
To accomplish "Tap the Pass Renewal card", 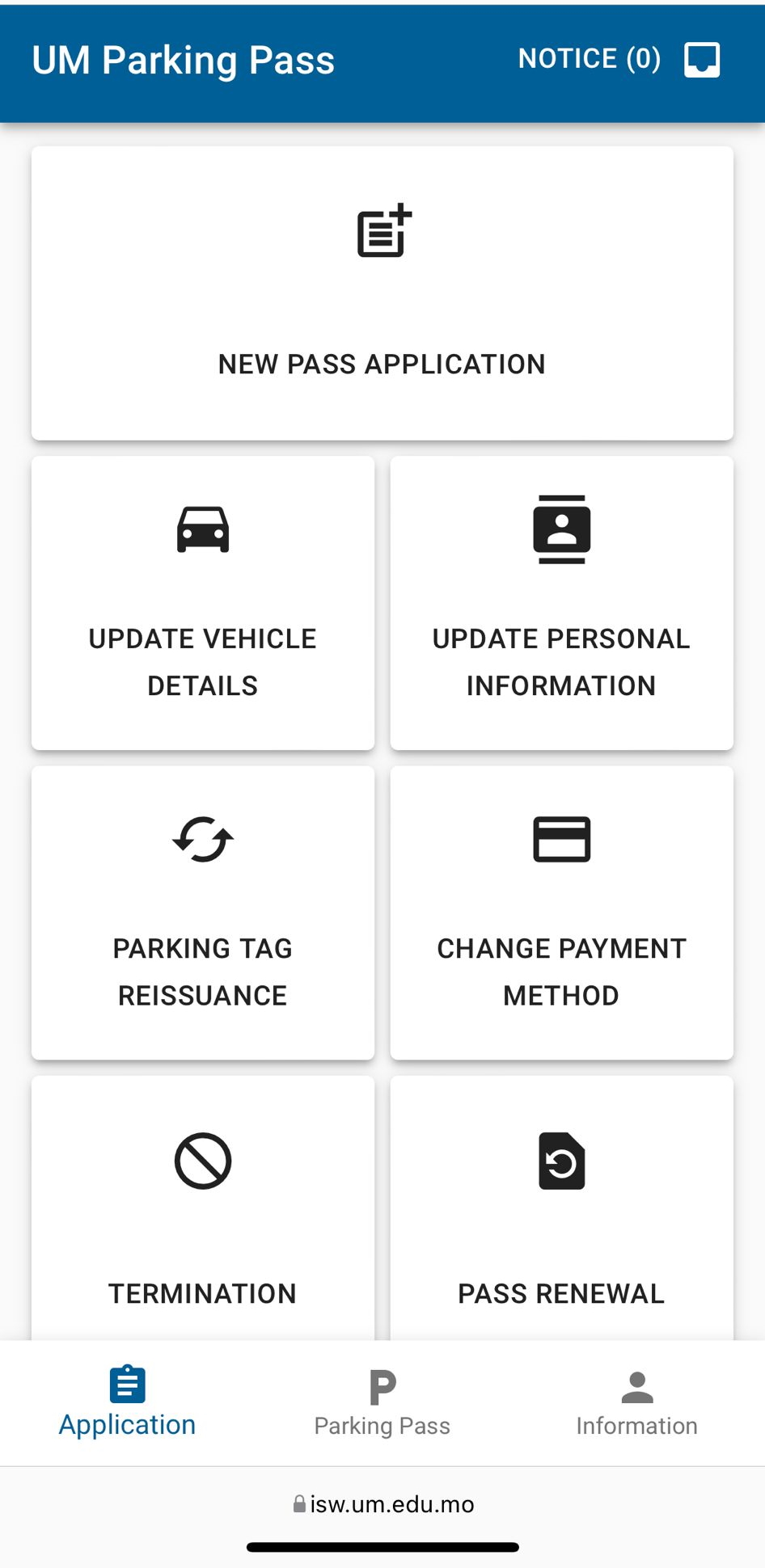I will 561,1208.
